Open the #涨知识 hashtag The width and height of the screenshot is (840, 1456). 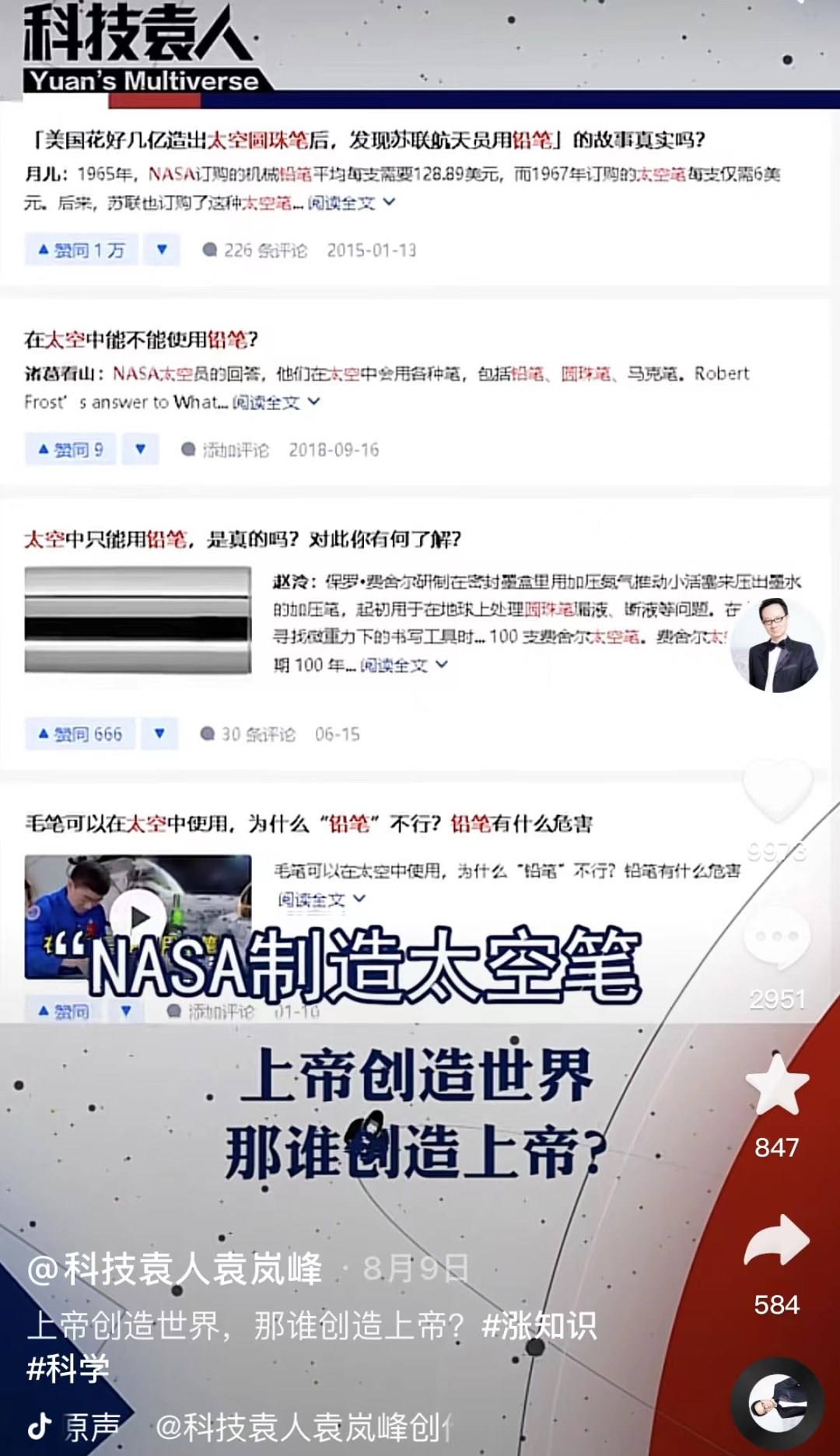click(539, 1325)
